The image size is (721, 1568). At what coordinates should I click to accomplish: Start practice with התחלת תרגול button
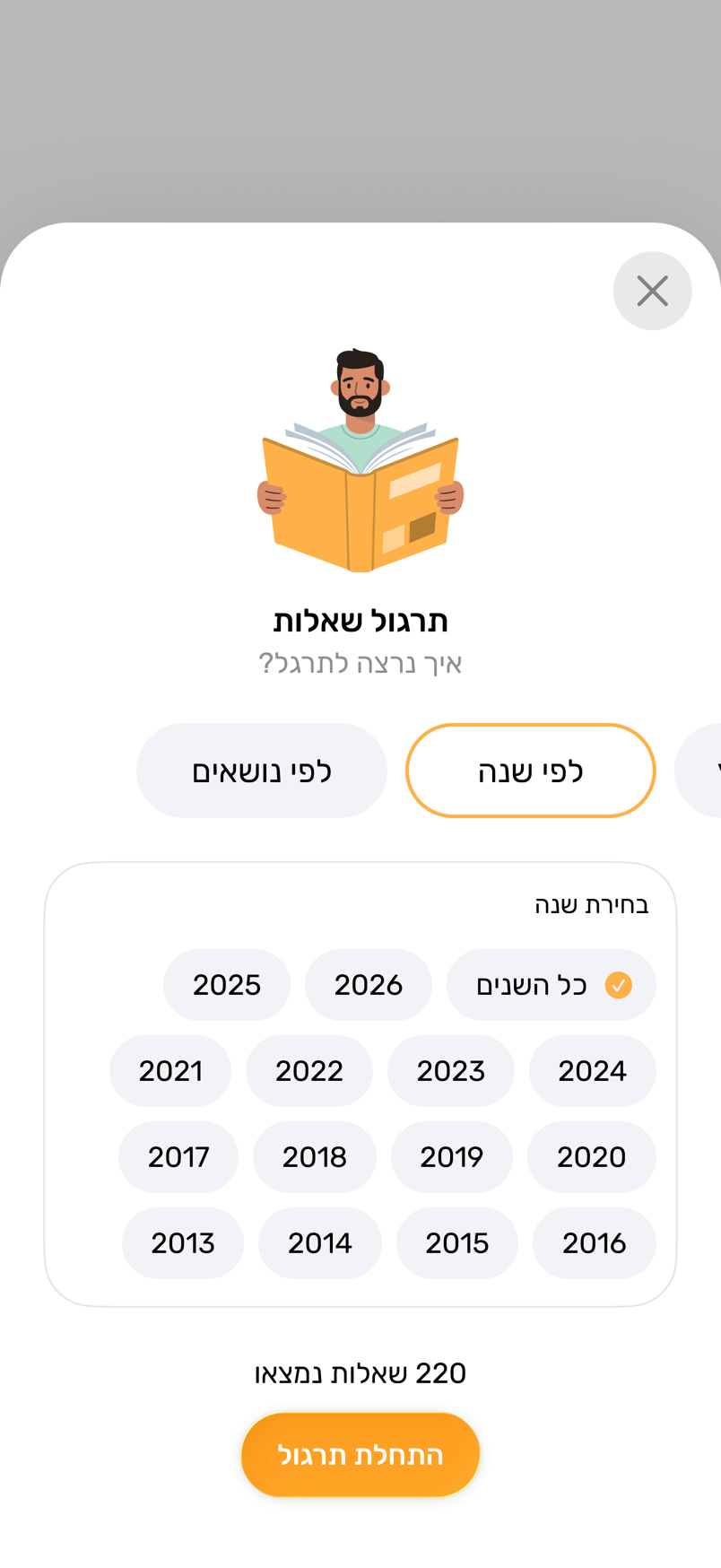[360, 1455]
